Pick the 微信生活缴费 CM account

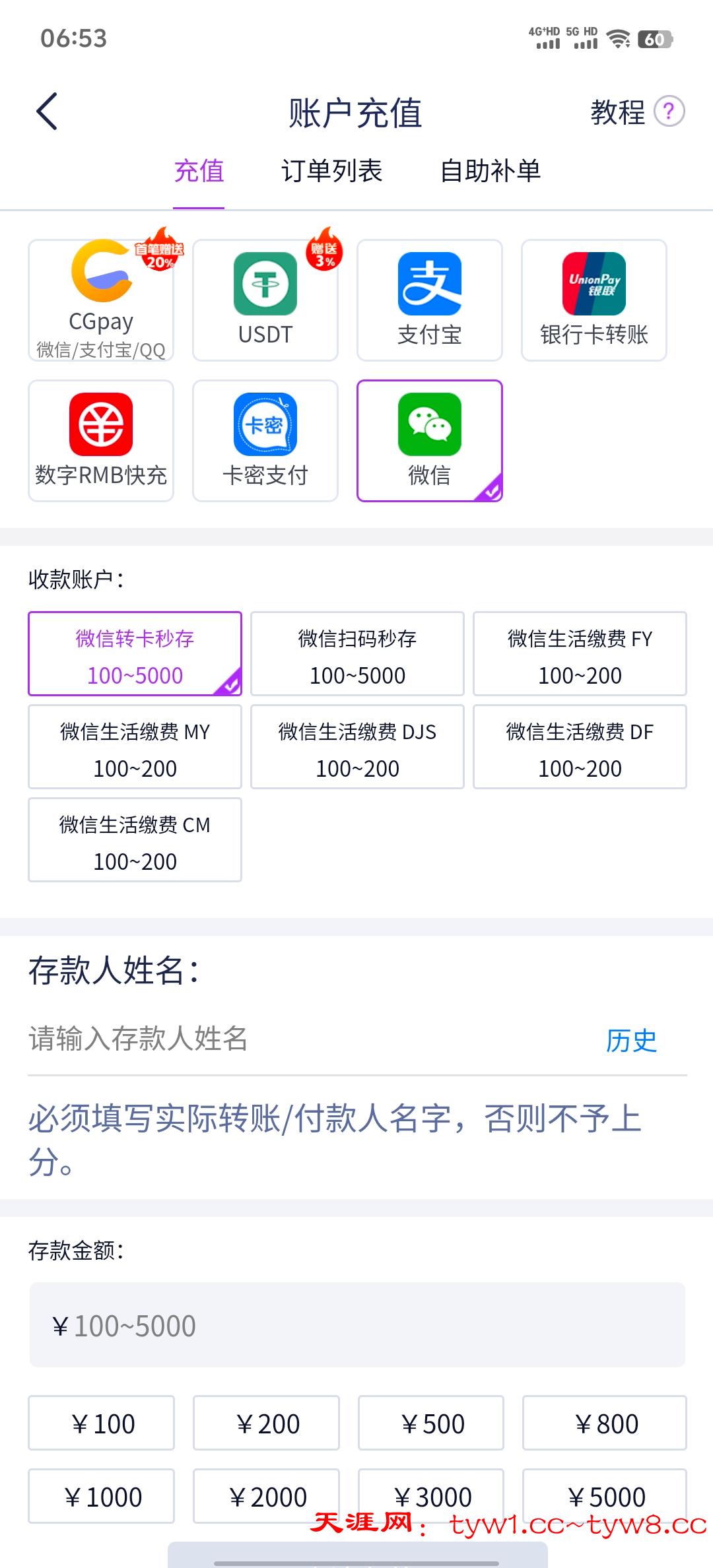tap(134, 840)
